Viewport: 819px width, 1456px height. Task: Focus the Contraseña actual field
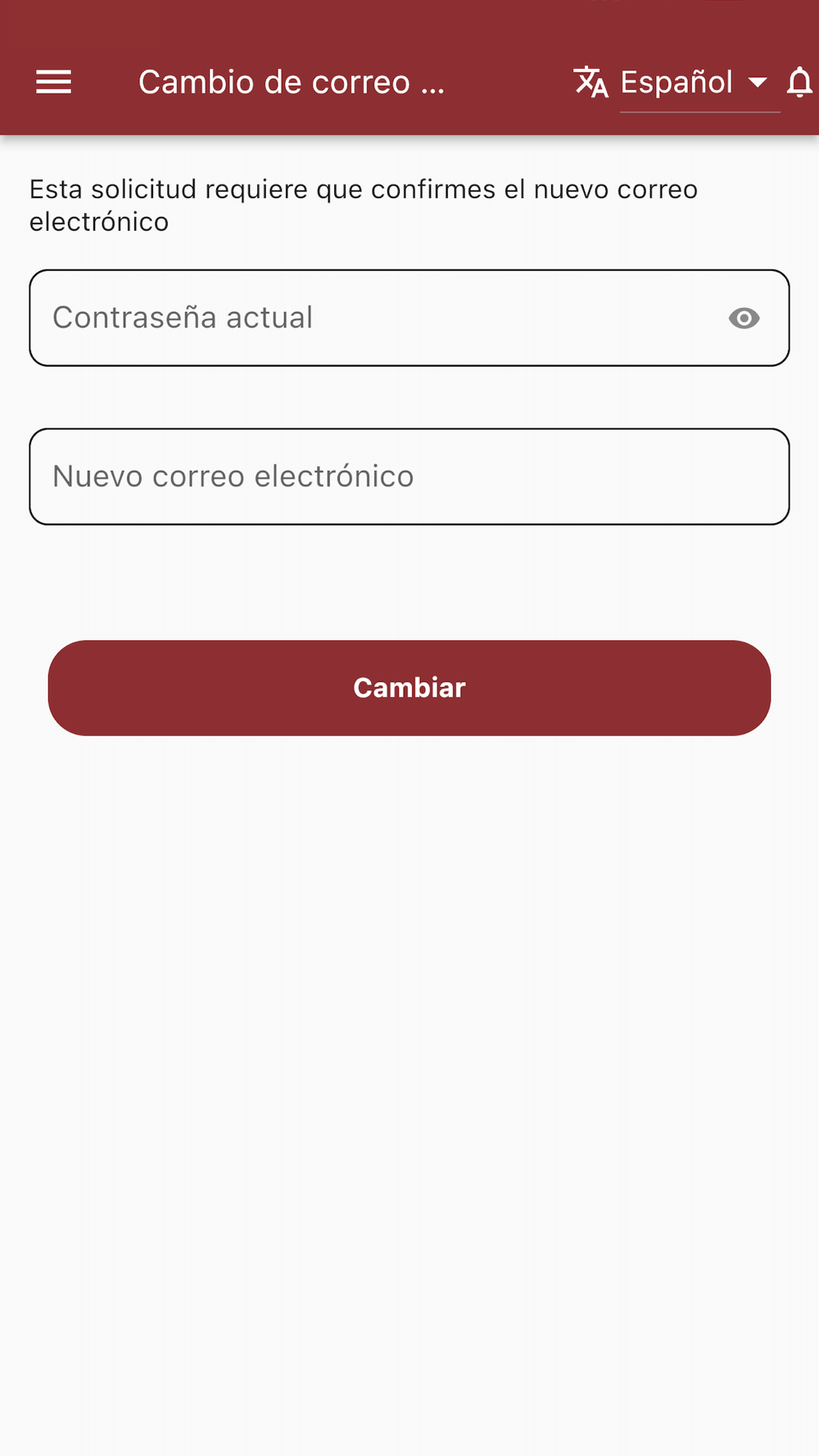coord(409,318)
